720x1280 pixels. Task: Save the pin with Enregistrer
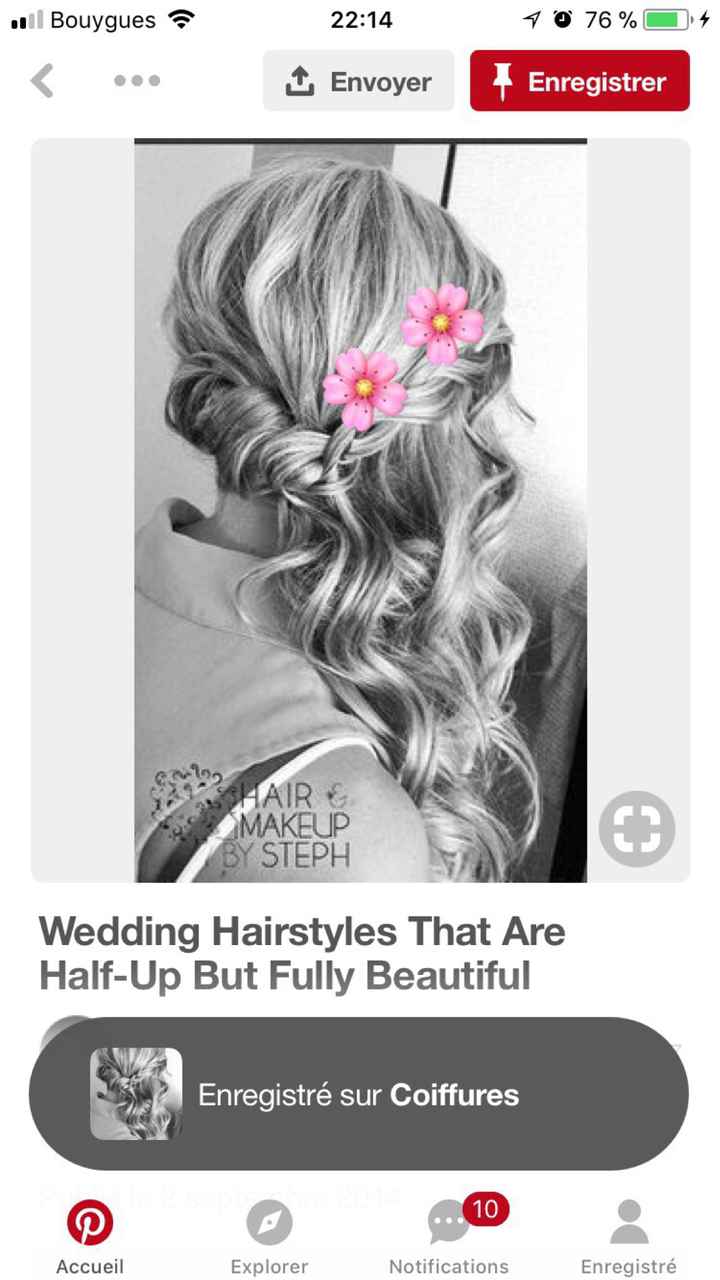point(580,81)
